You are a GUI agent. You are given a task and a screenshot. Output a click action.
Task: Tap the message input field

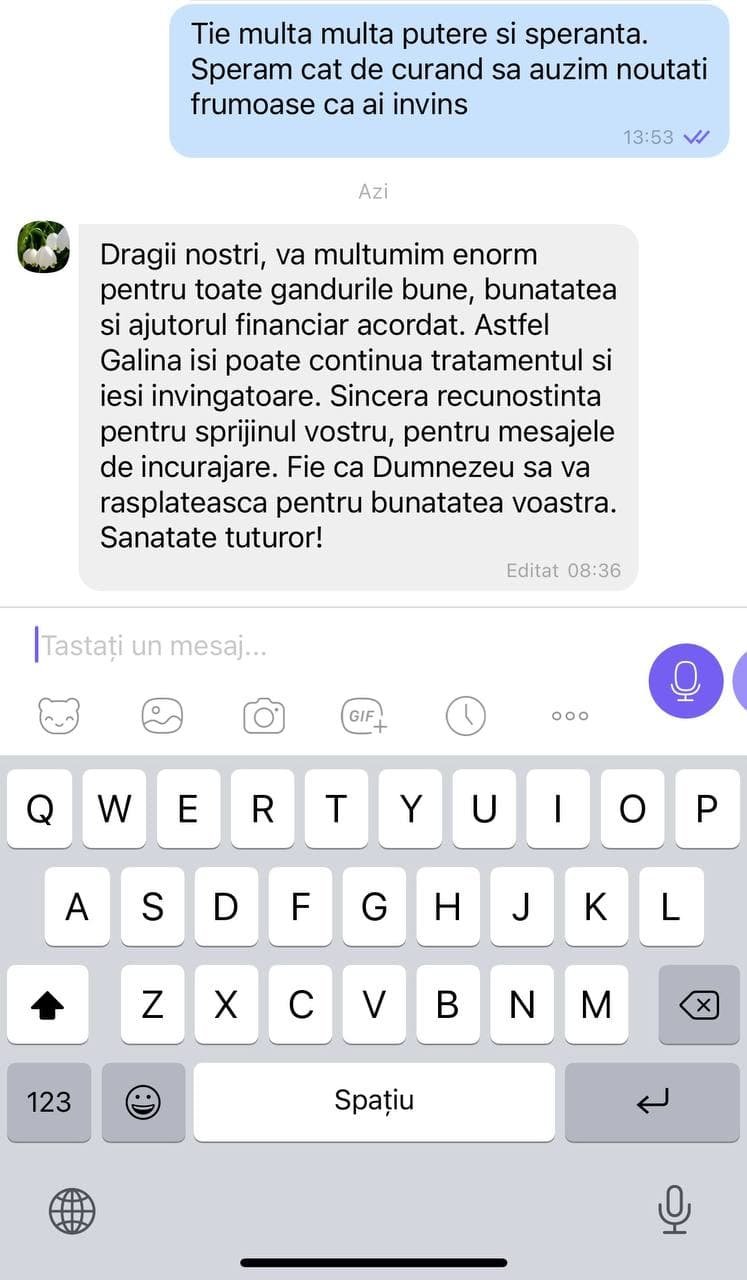click(330, 646)
